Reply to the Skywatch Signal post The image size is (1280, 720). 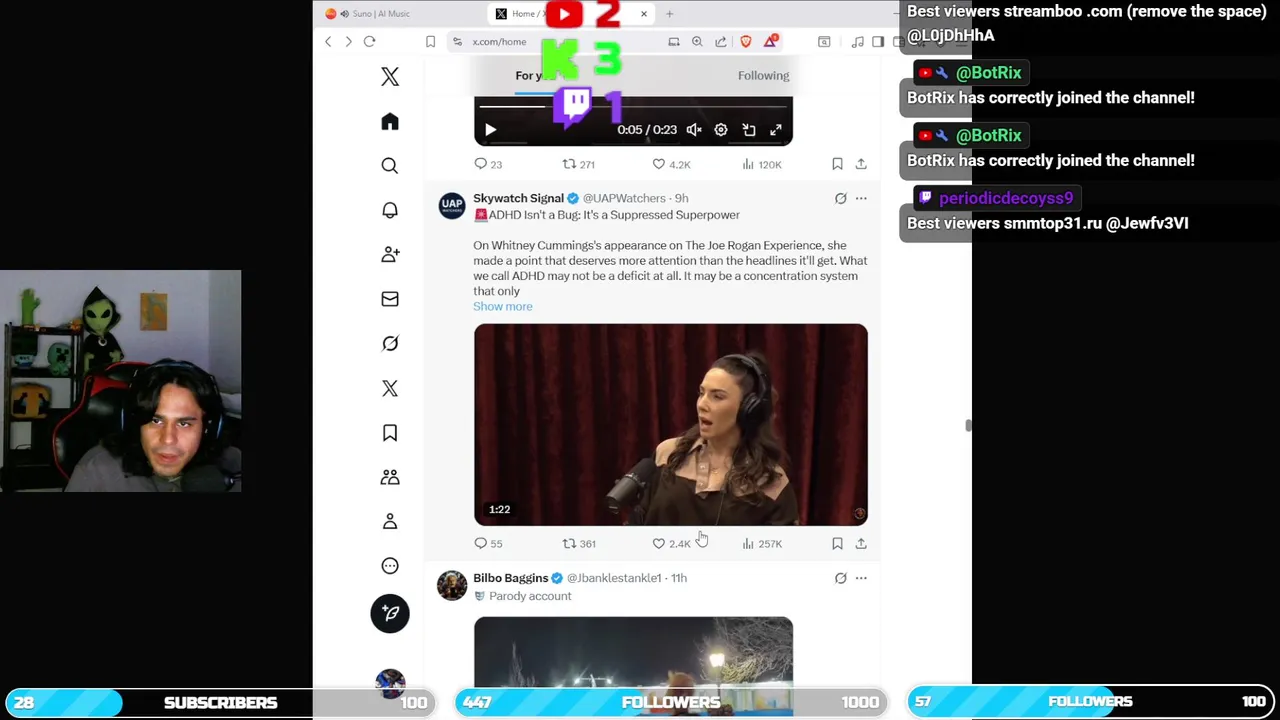(x=481, y=544)
